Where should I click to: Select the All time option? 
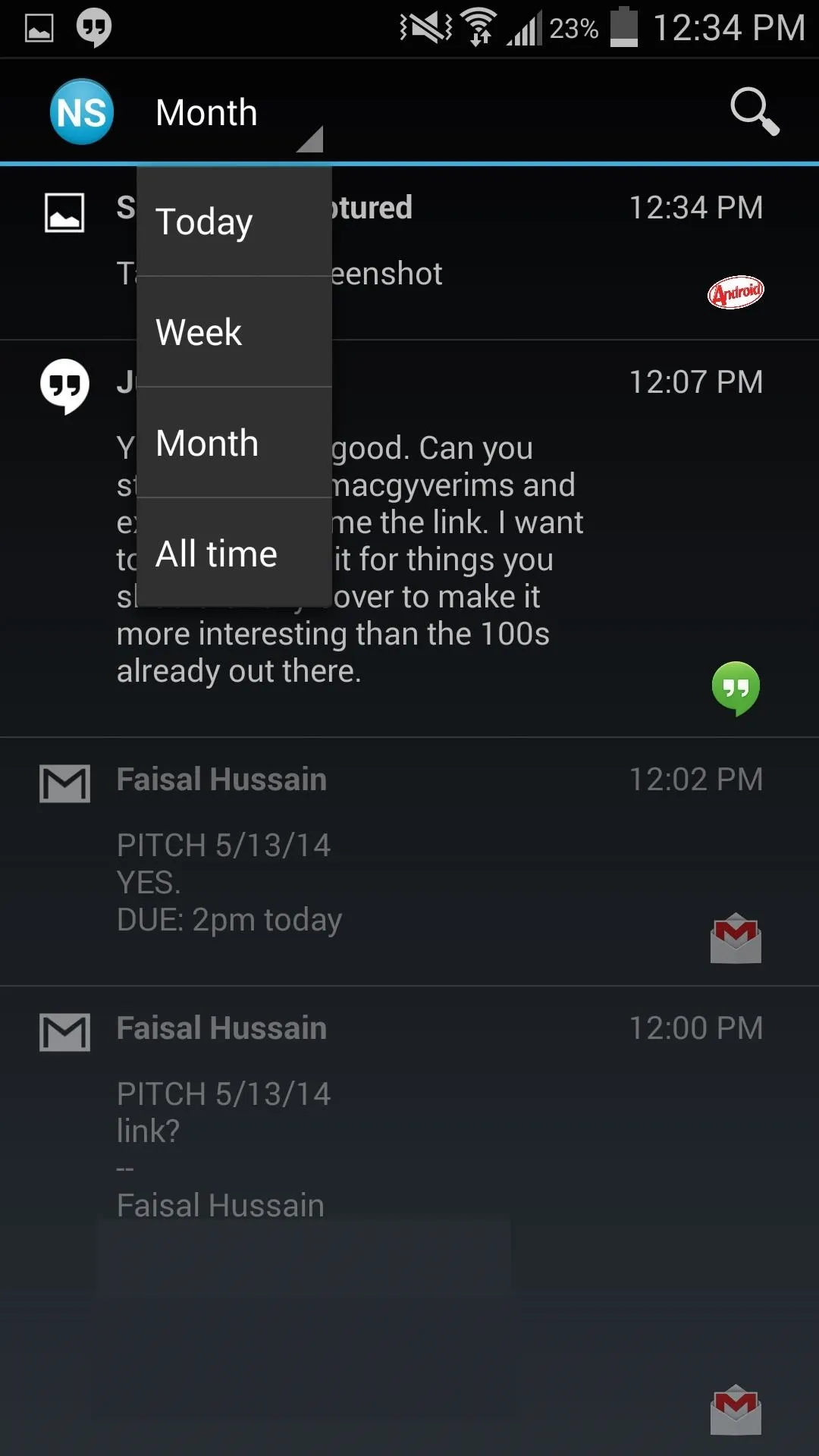234,553
